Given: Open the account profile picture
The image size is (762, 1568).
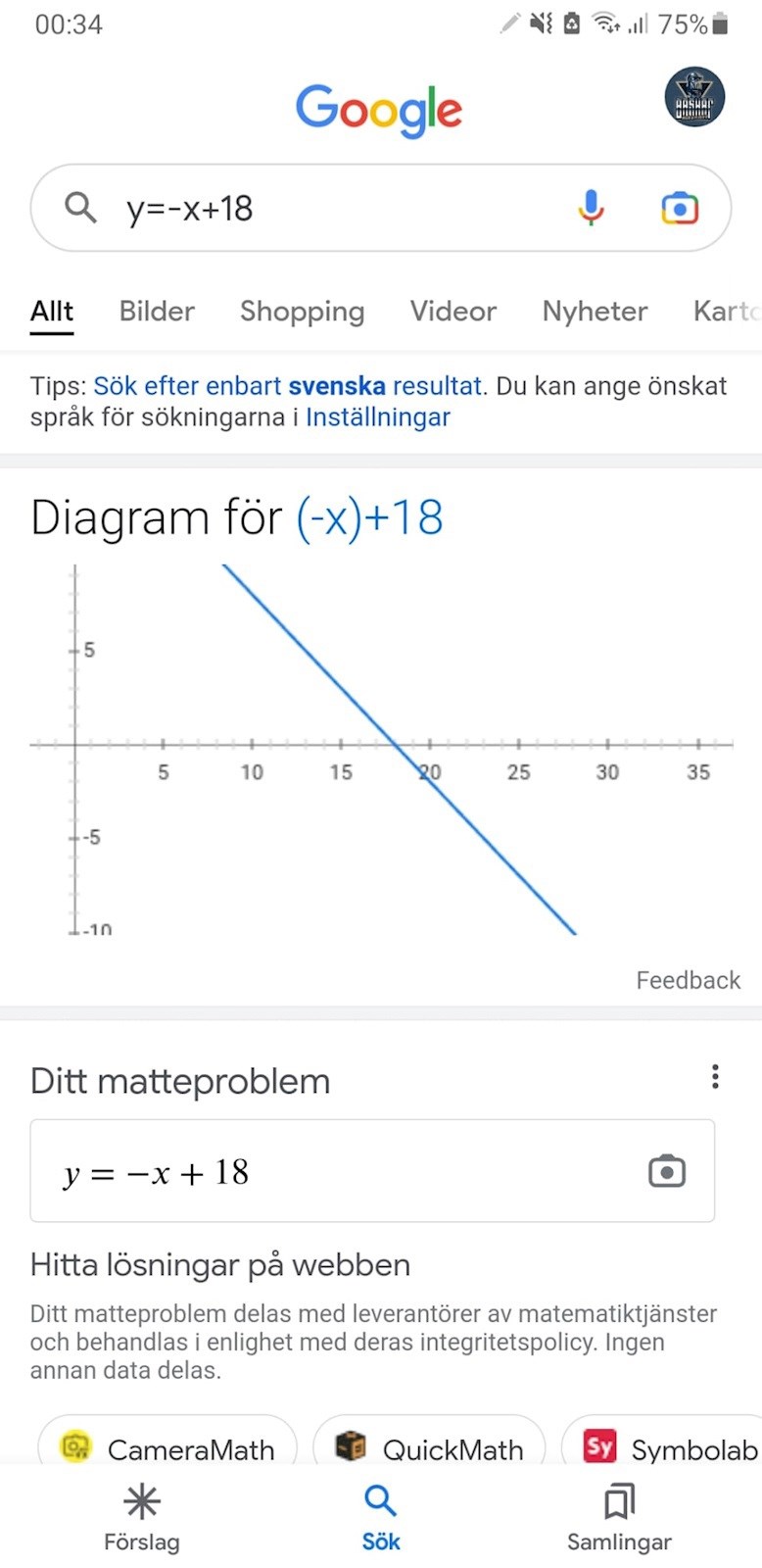Looking at the screenshot, I should point(694,98).
